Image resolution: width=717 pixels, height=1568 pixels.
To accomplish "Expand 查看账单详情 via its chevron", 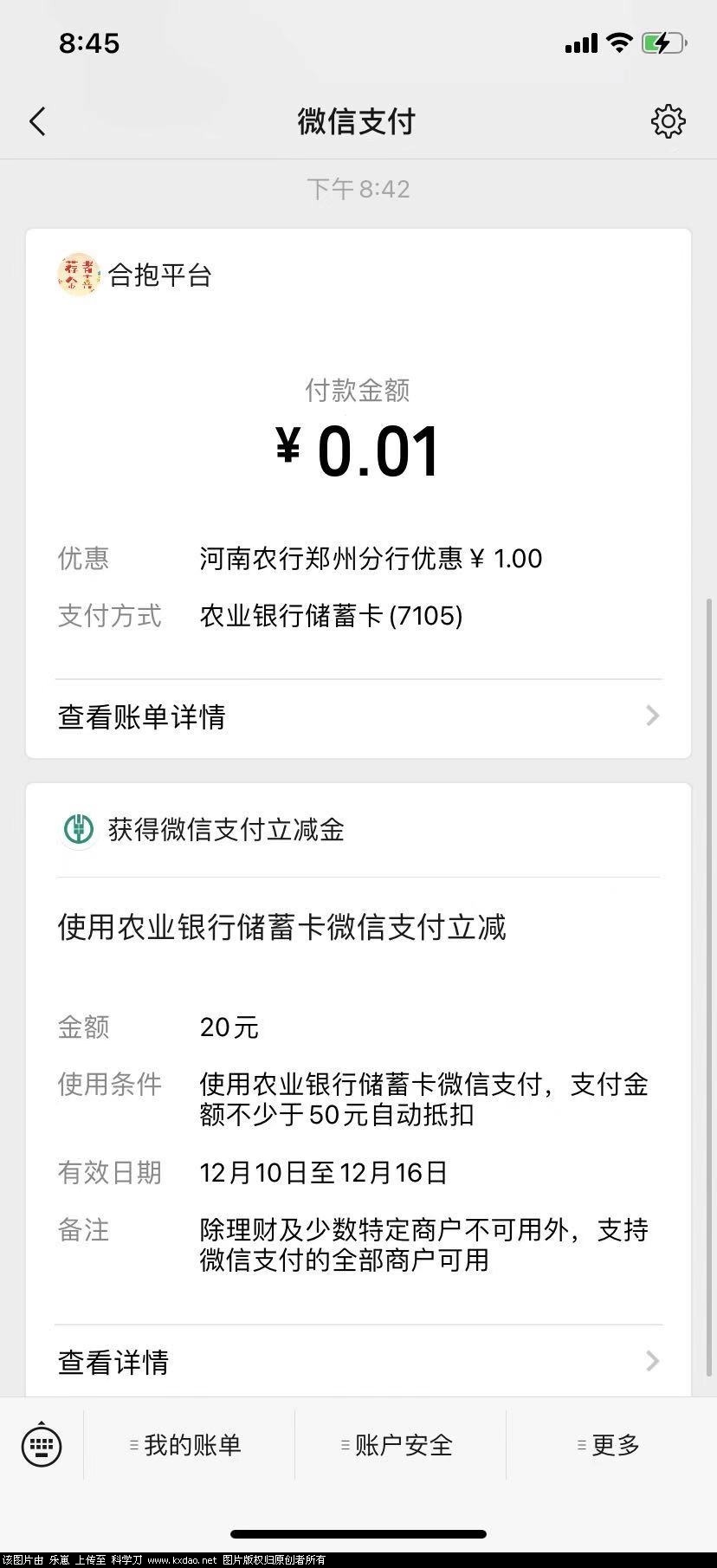I will (x=652, y=716).
